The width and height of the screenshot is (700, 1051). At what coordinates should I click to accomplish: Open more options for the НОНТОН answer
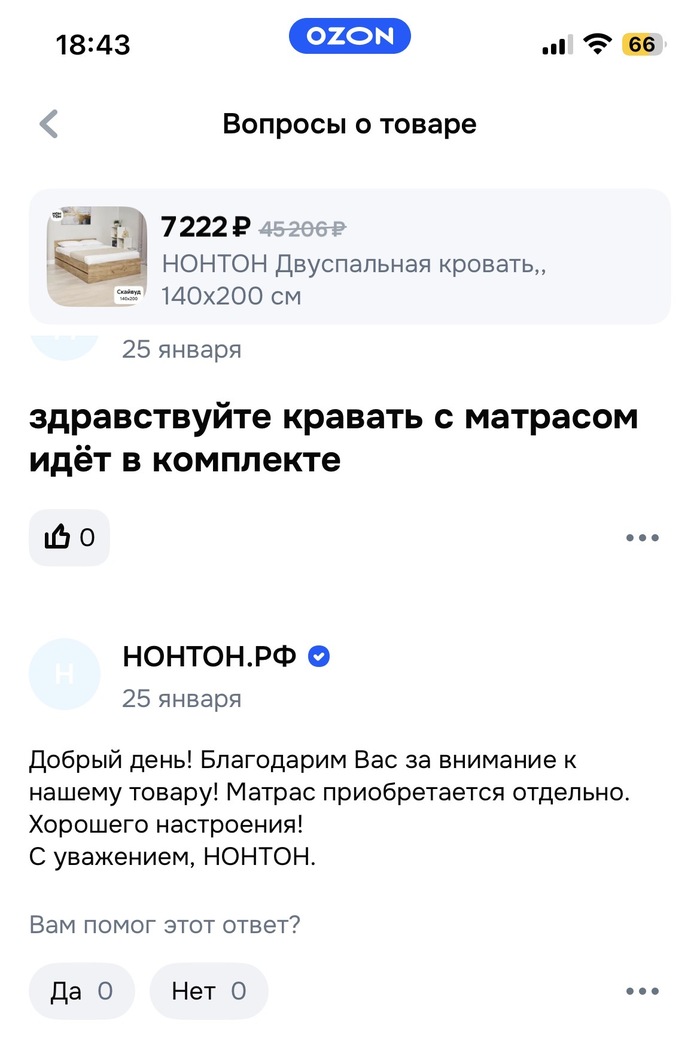[642, 991]
